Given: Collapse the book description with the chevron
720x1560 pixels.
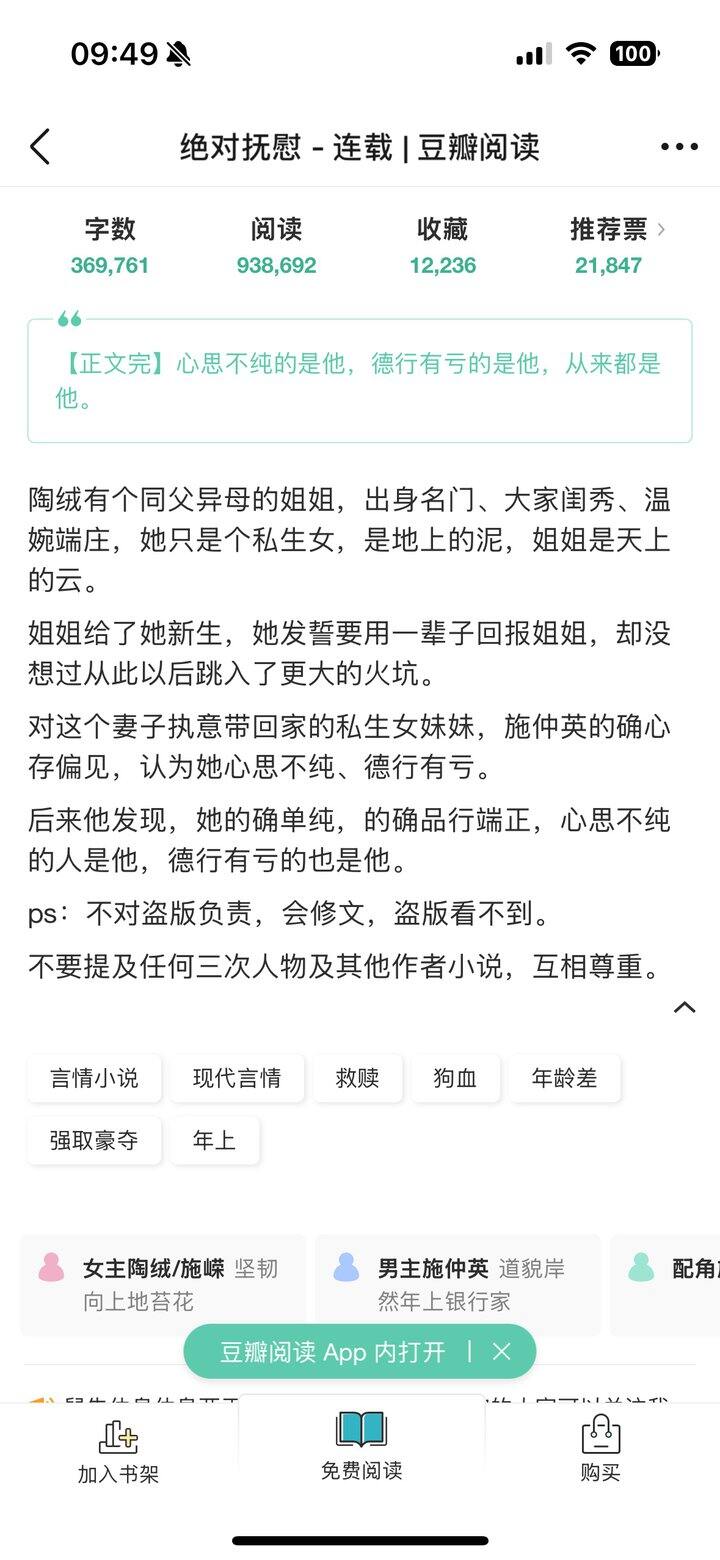Looking at the screenshot, I should pyautogui.click(x=684, y=1007).
